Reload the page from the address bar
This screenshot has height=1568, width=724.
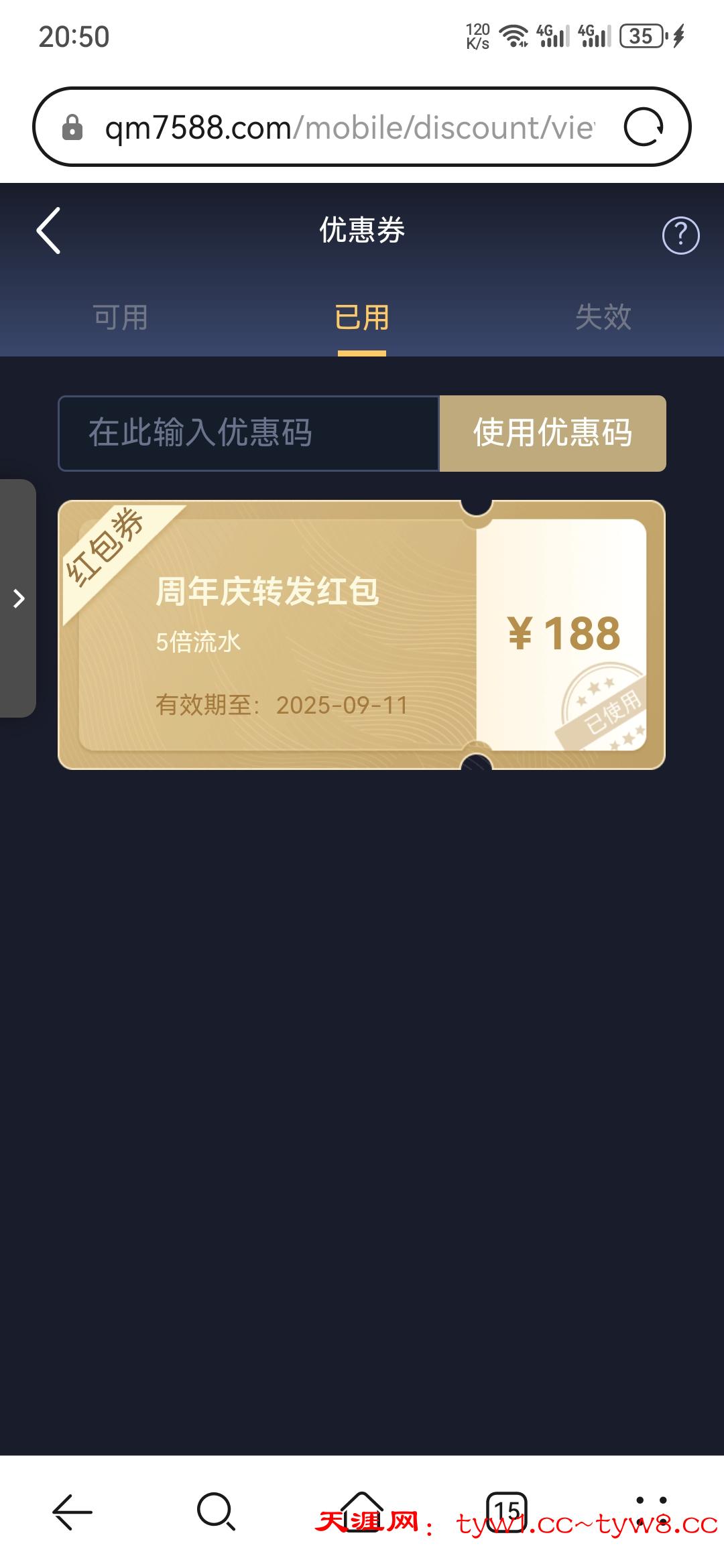point(644,127)
